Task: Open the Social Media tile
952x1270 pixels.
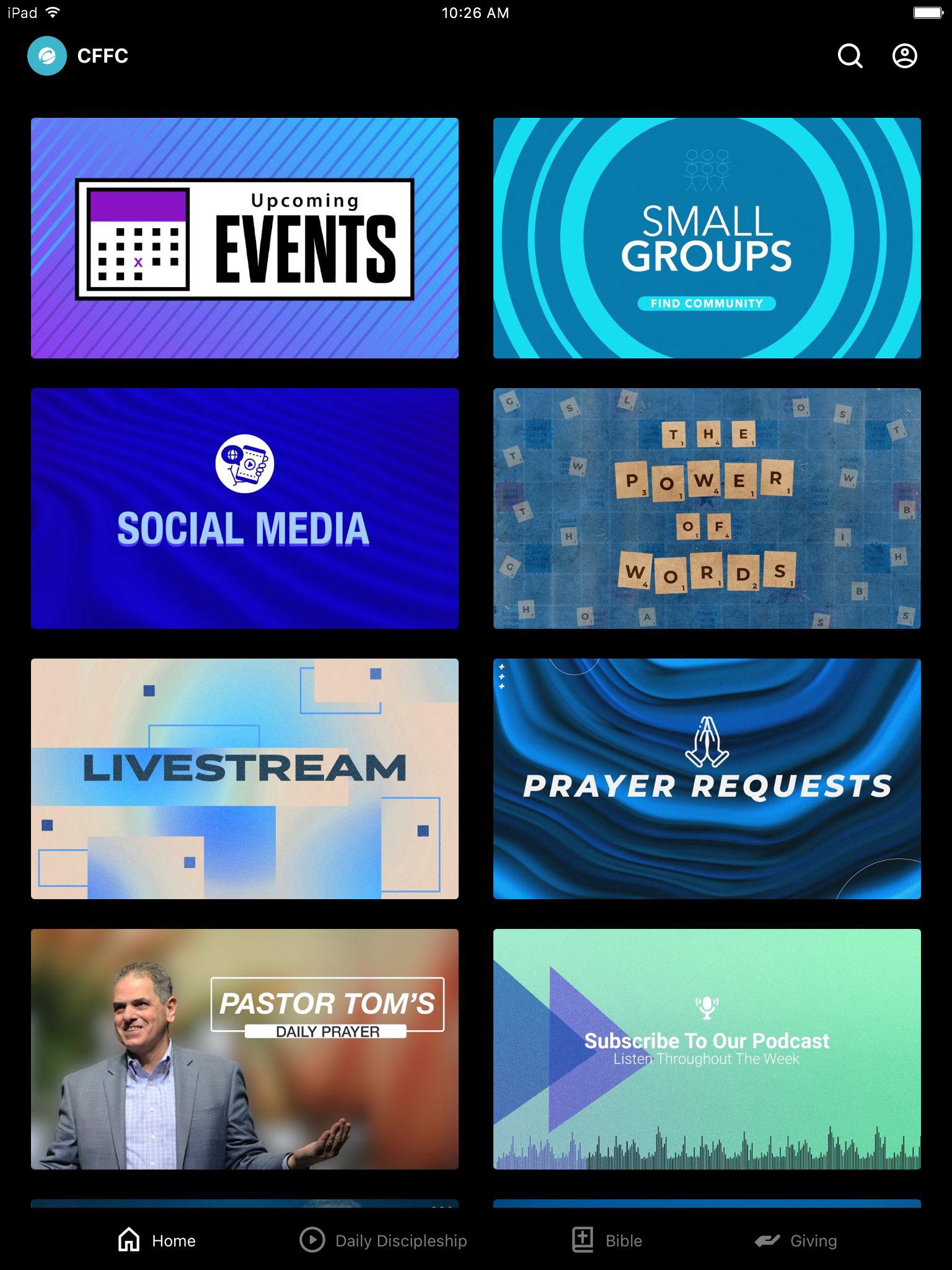Action: pyautogui.click(x=245, y=508)
